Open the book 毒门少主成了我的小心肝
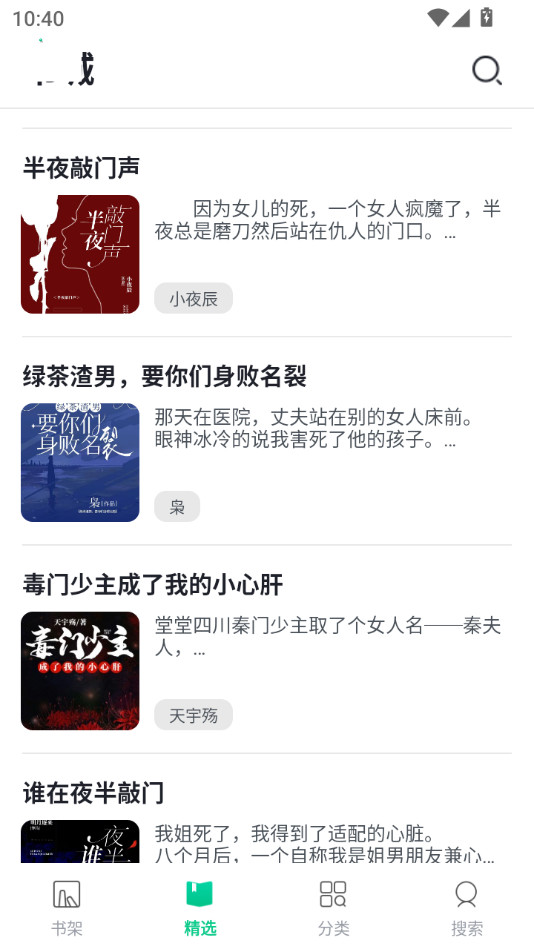Screen dimensions: 534x949 267,649
